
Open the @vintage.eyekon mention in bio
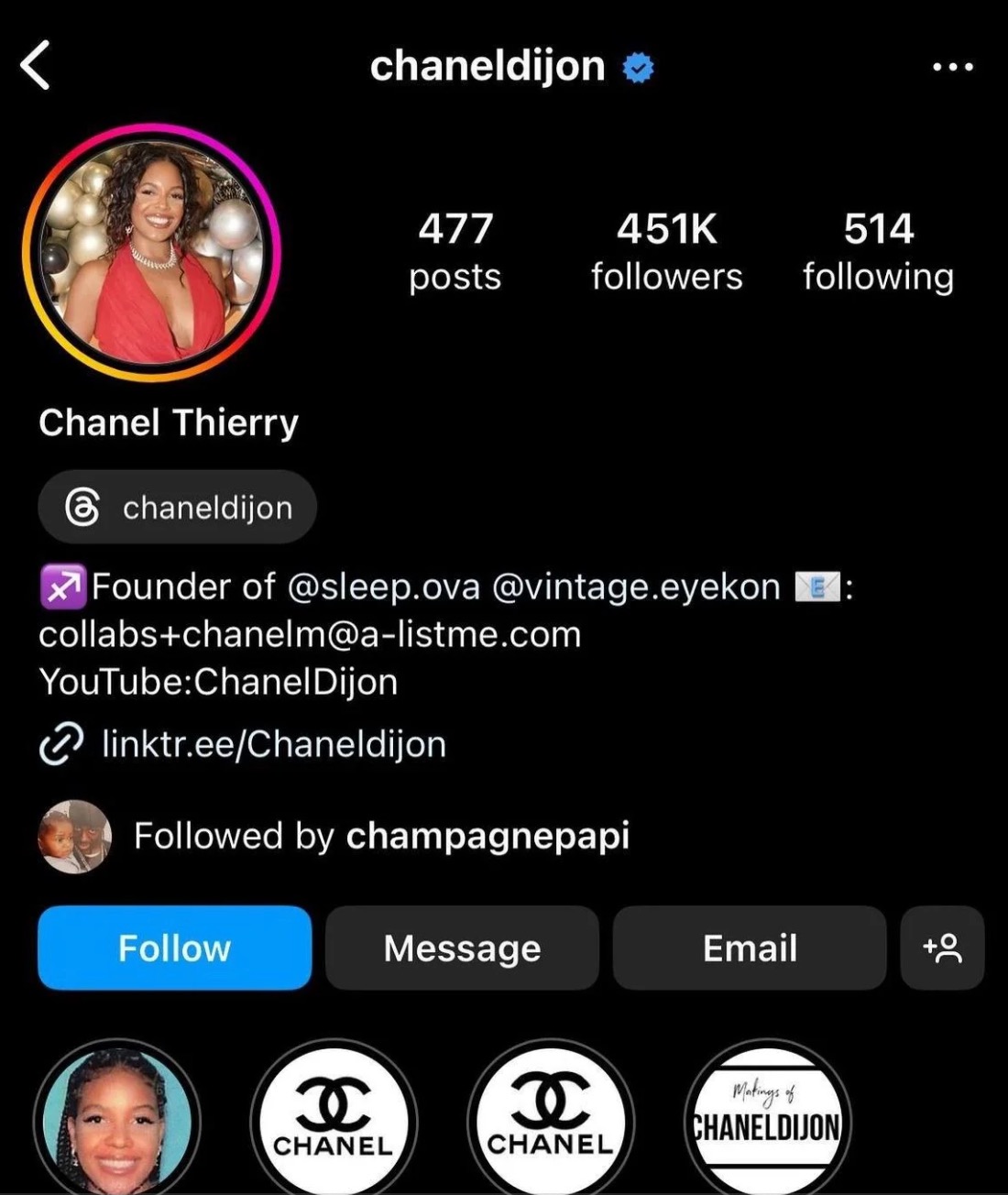pyautogui.click(x=636, y=587)
